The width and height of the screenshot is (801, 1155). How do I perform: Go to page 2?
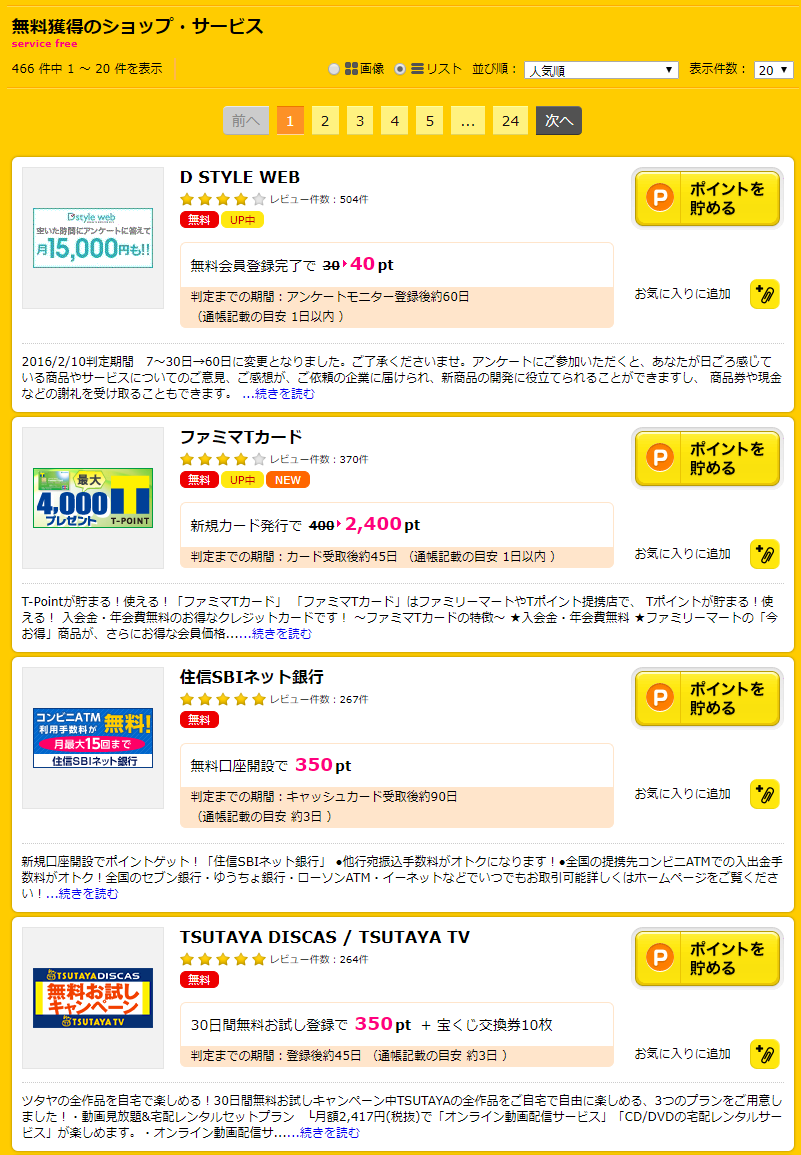point(324,121)
